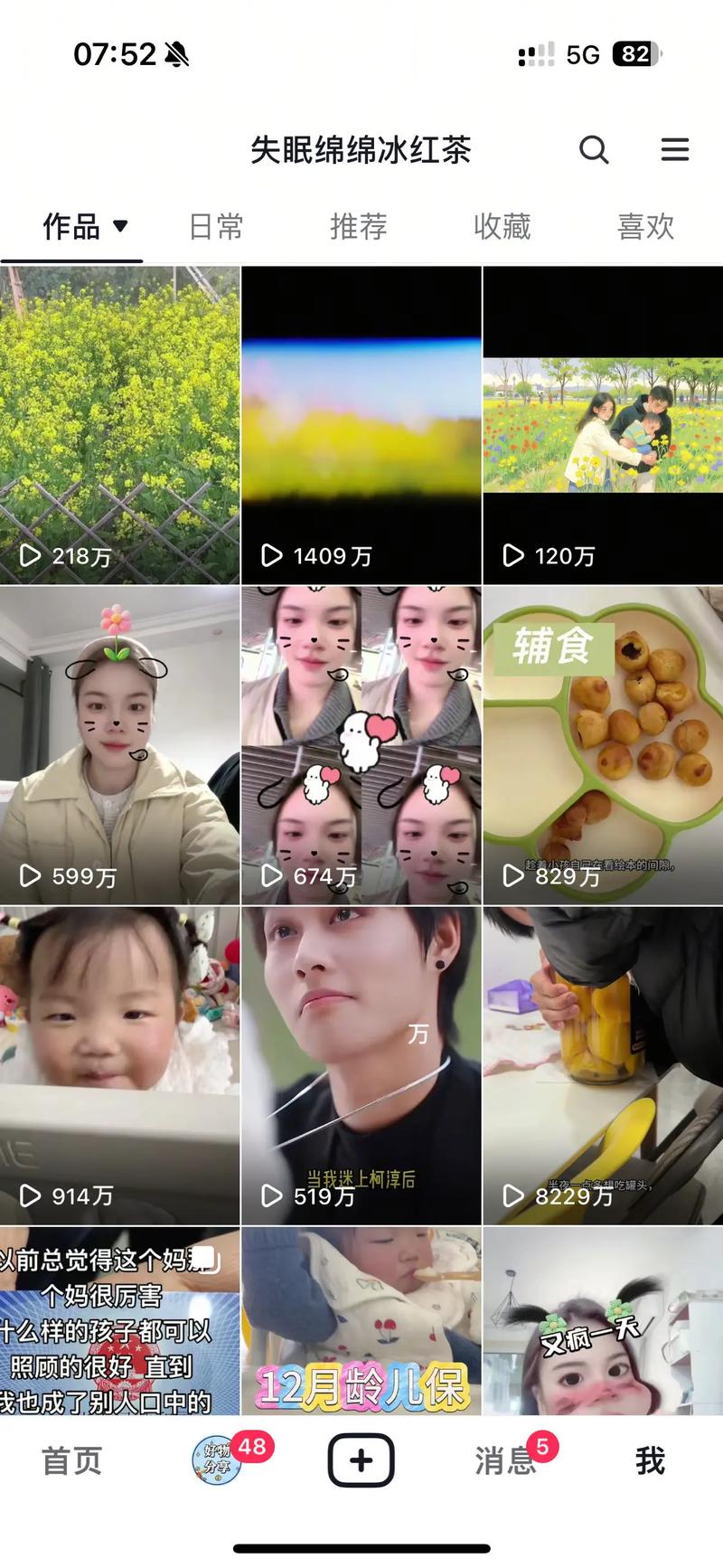
Task: Open the 好物分享 tab with 48 badge
Action: coord(217,1460)
